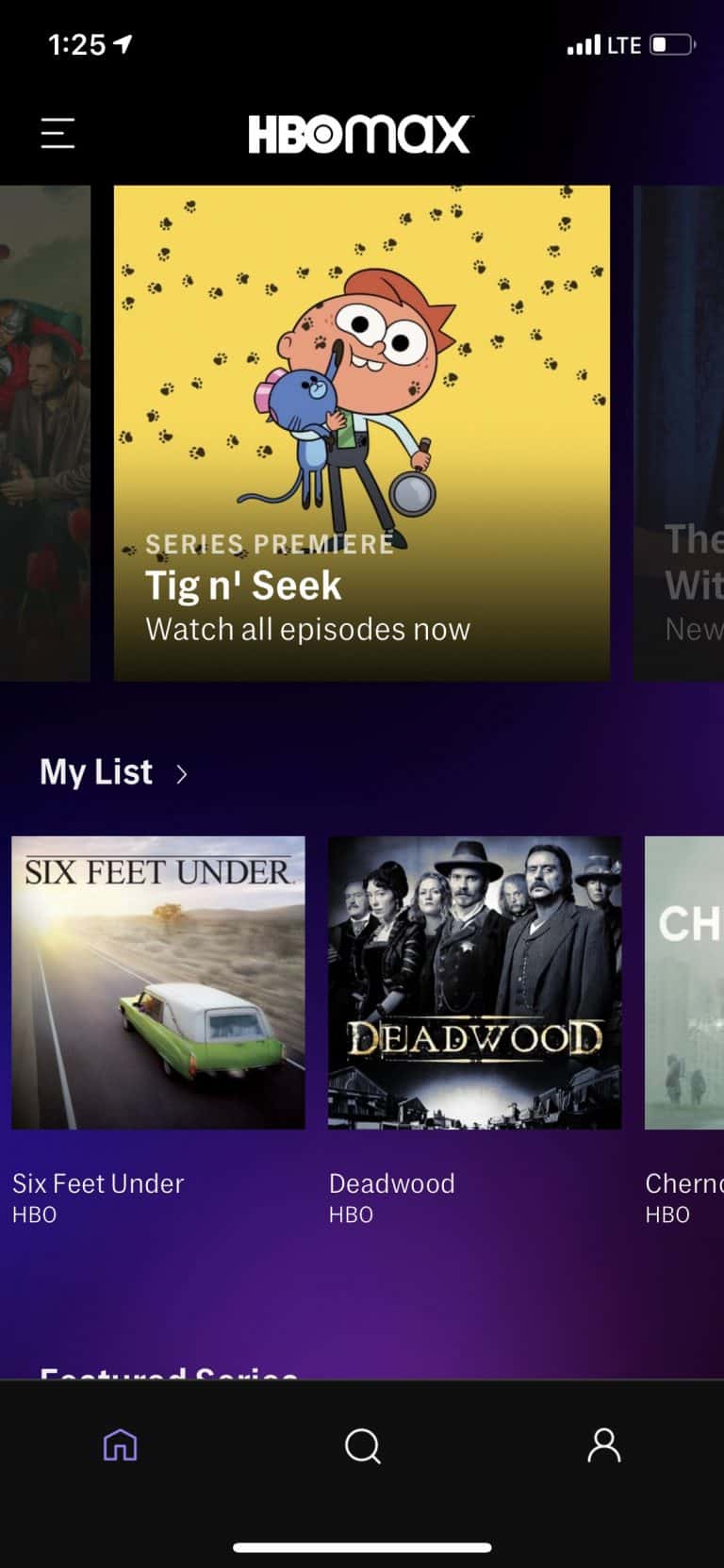
Task: Switch to the Home tab
Action: coord(121,1444)
